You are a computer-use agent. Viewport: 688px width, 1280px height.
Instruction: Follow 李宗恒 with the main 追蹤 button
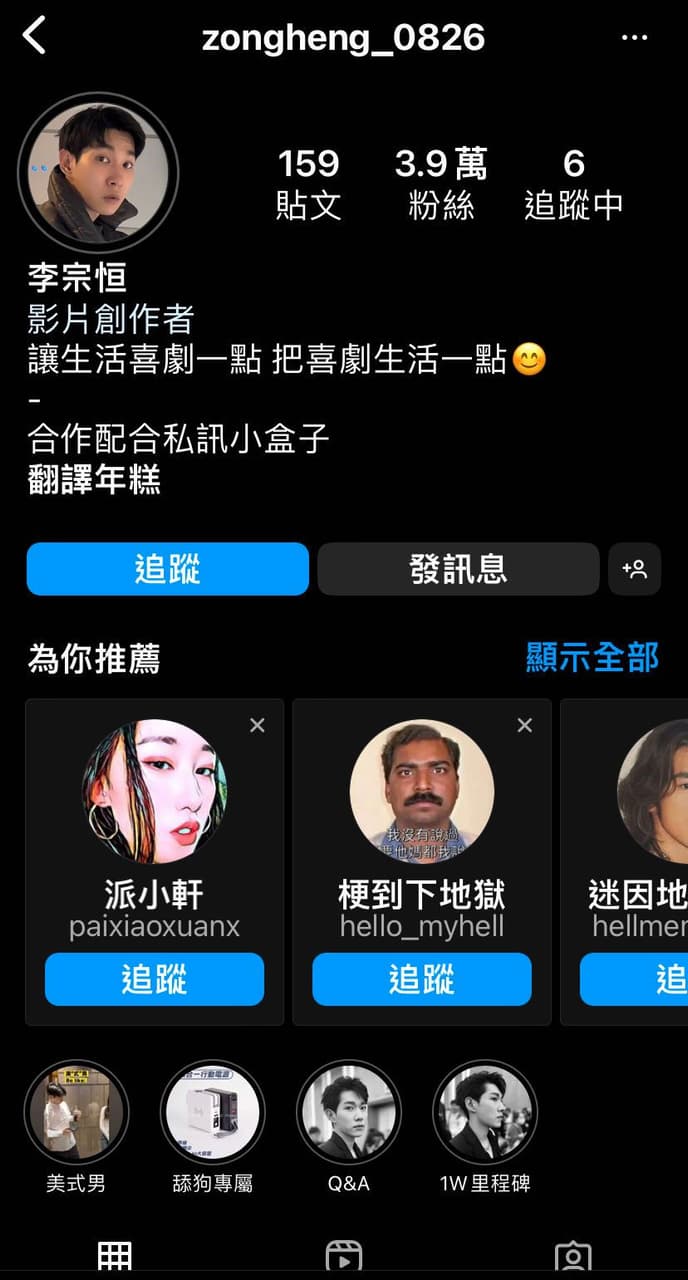pyautogui.click(x=168, y=569)
